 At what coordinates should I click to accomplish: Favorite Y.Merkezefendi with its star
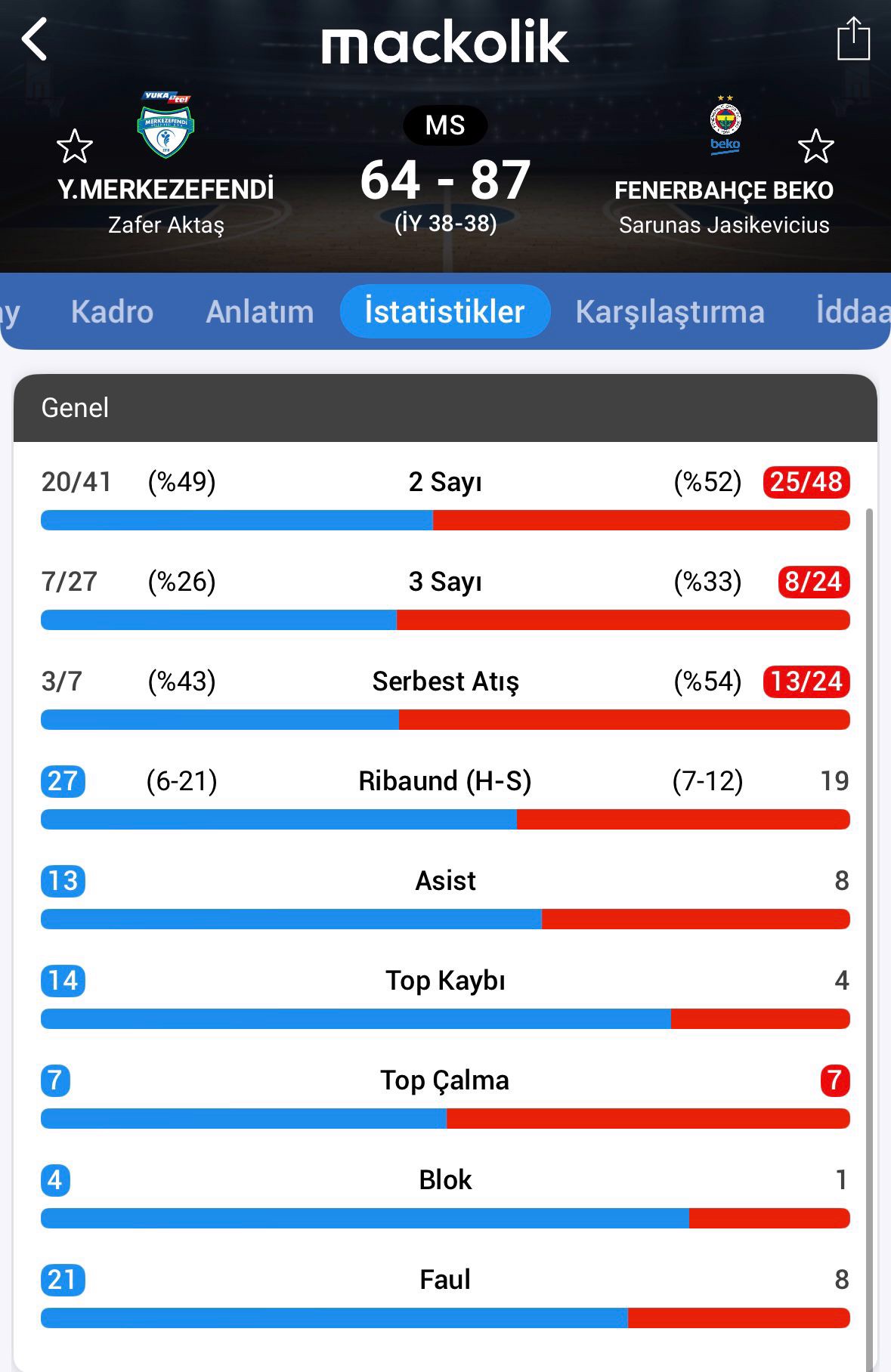click(74, 147)
